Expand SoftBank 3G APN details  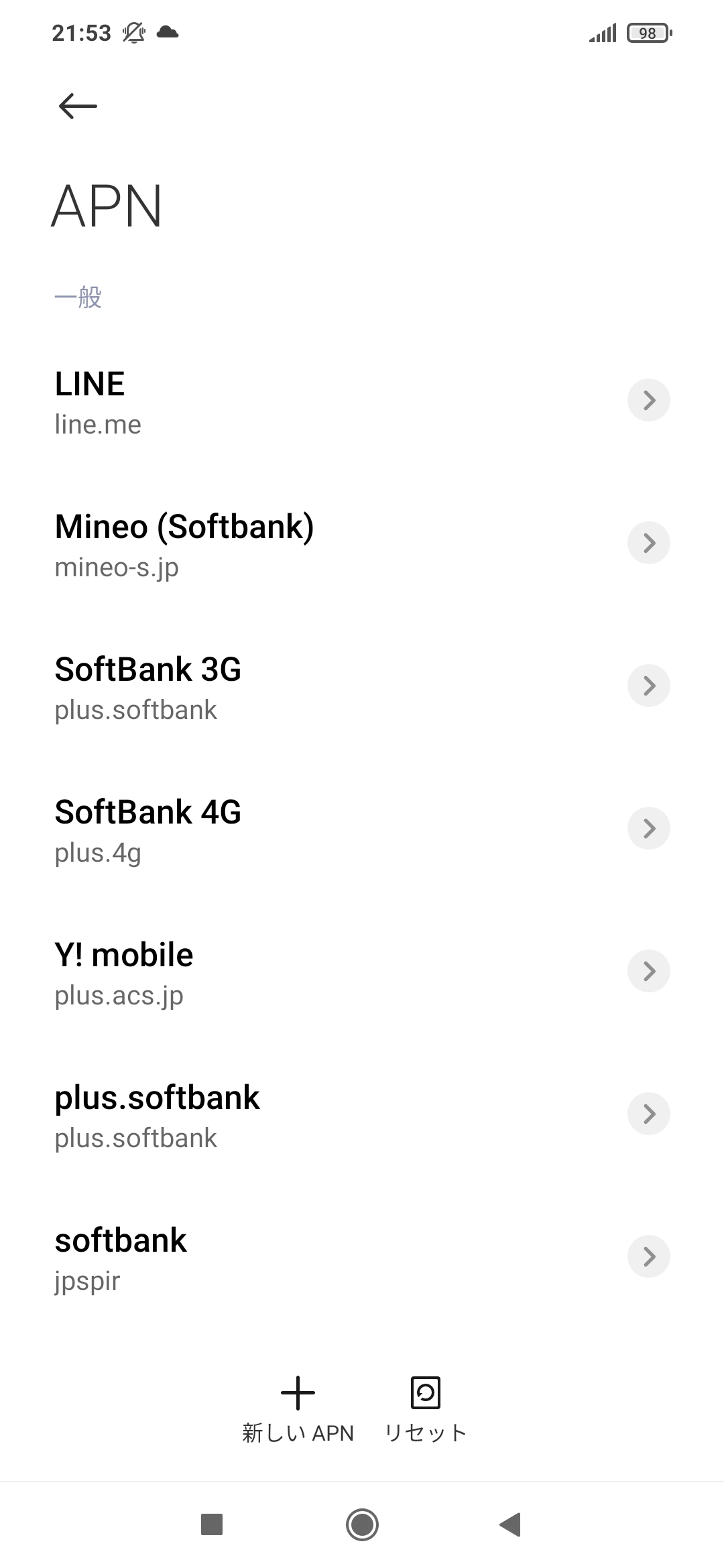648,685
